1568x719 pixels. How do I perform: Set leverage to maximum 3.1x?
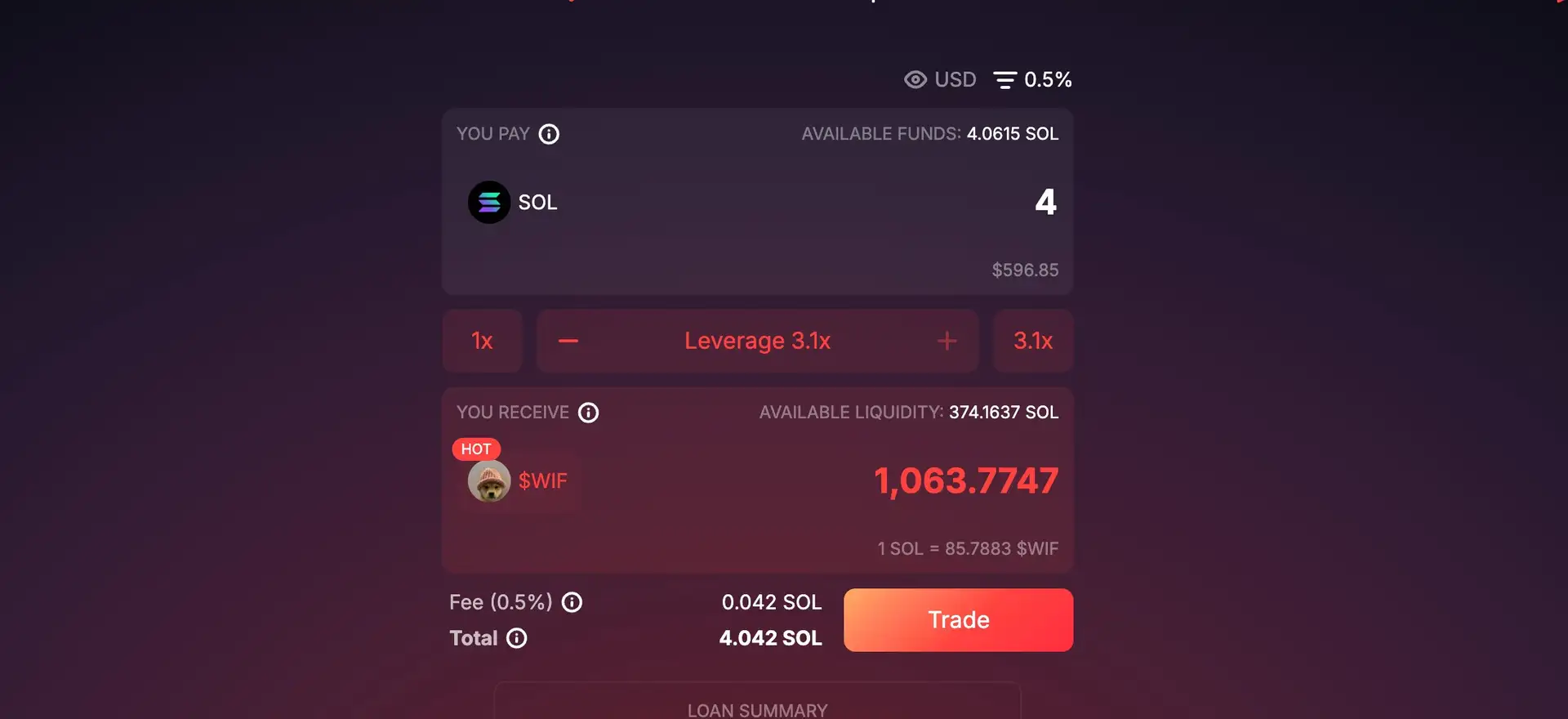[x=1032, y=341]
